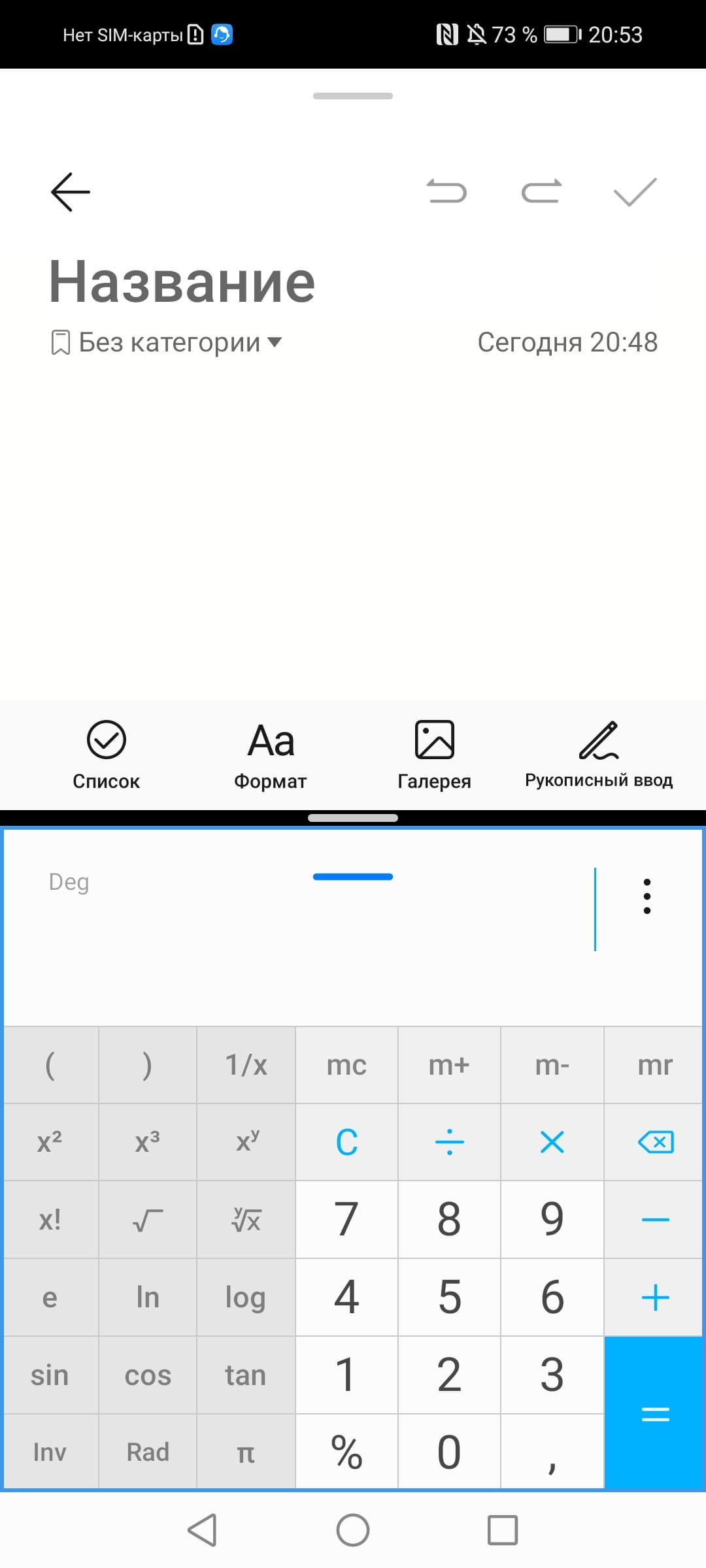This screenshot has height=1568, width=706.
Task: Recall memory with mr
Action: (655, 1065)
